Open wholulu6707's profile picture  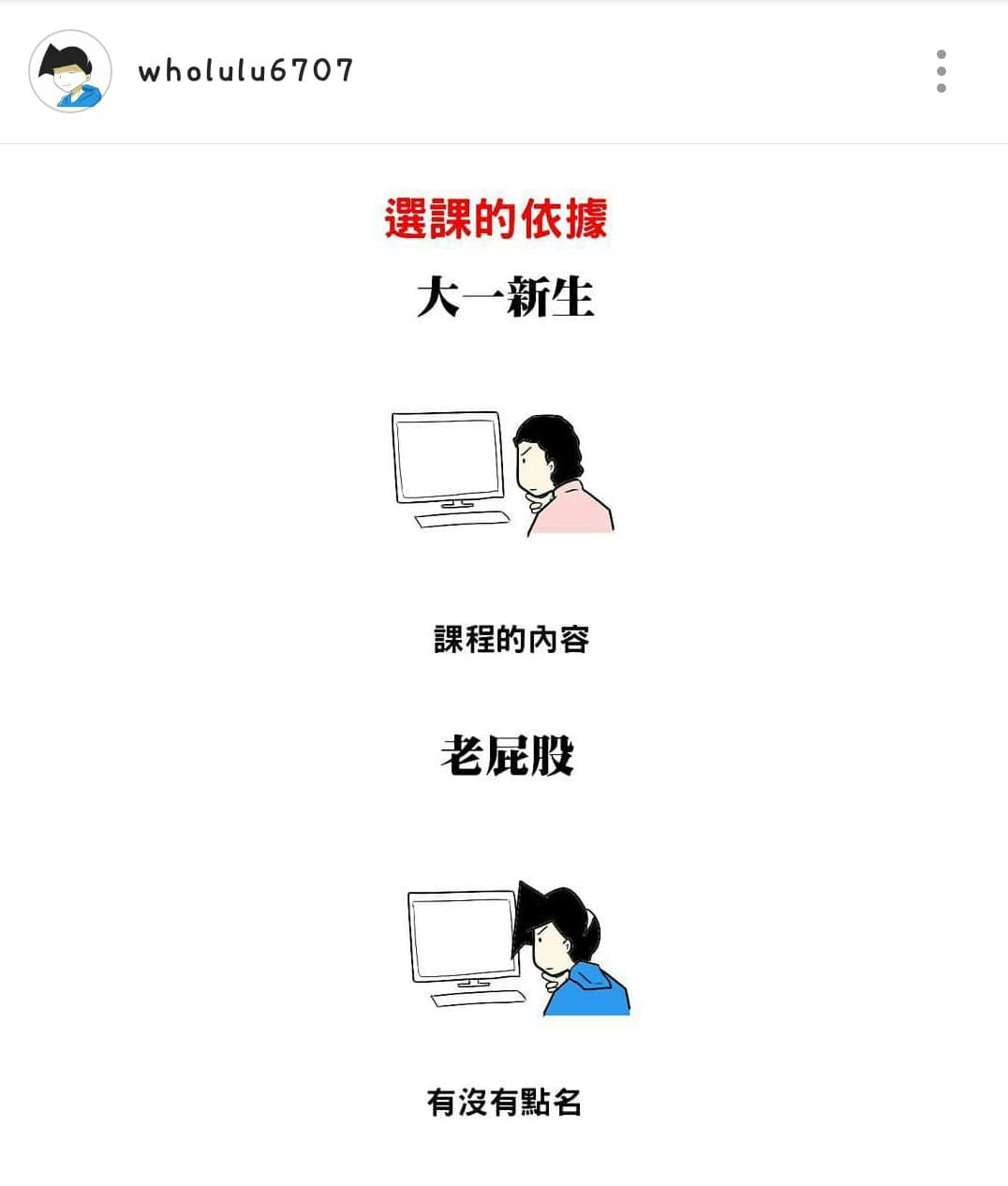pos(70,71)
